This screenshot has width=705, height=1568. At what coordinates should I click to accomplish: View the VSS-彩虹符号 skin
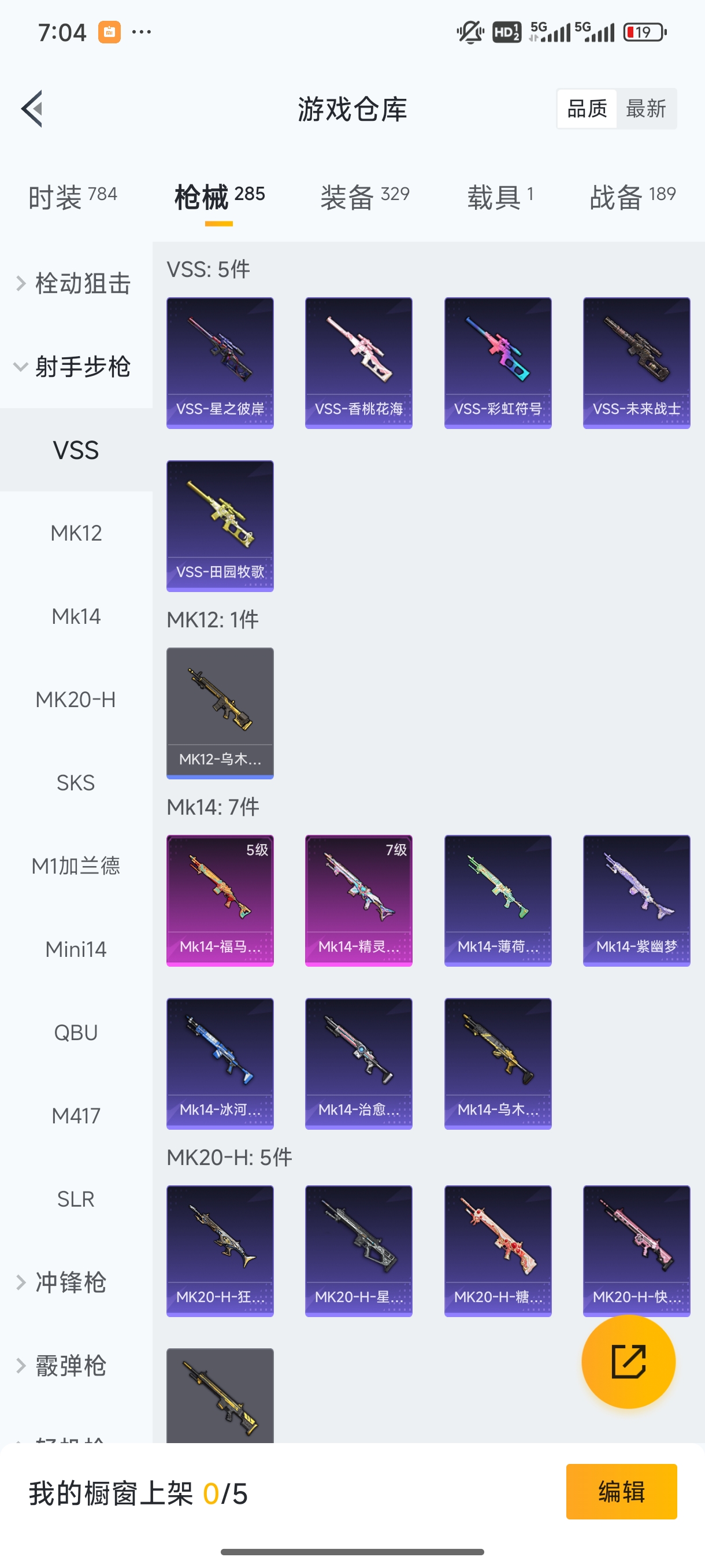[x=498, y=363]
